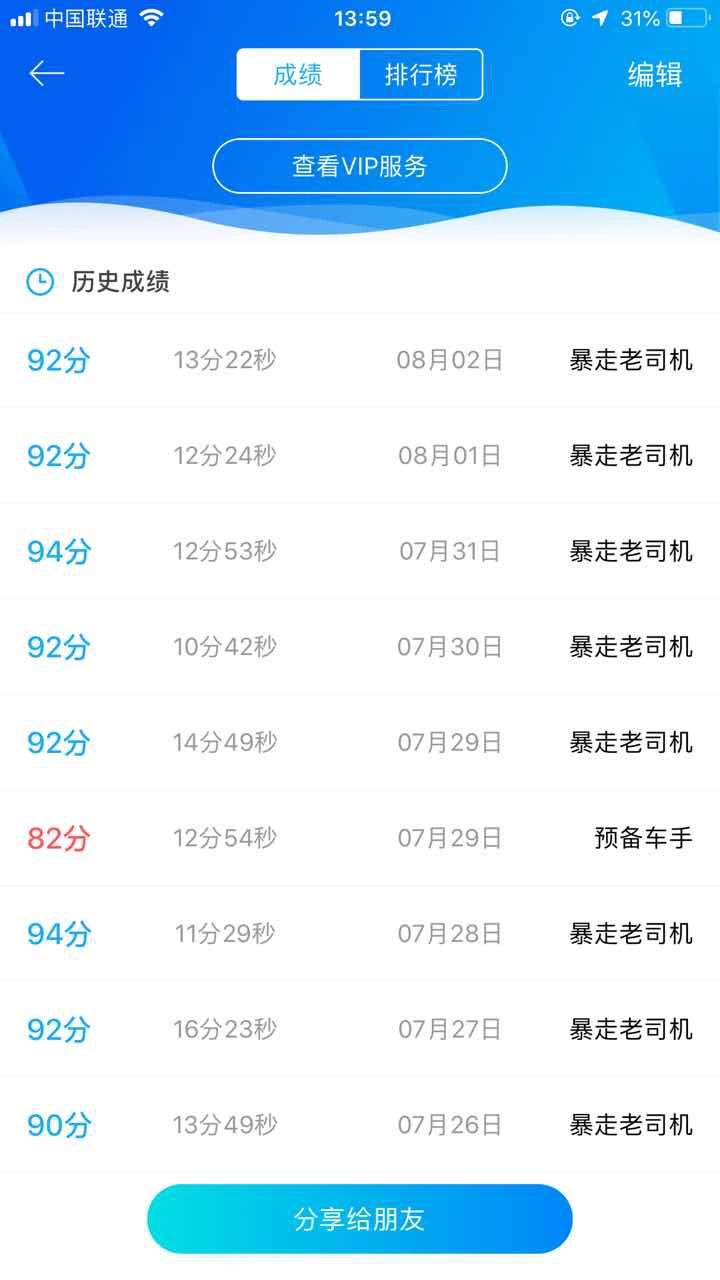Tap 编辑 to edit the records

coord(655,75)
